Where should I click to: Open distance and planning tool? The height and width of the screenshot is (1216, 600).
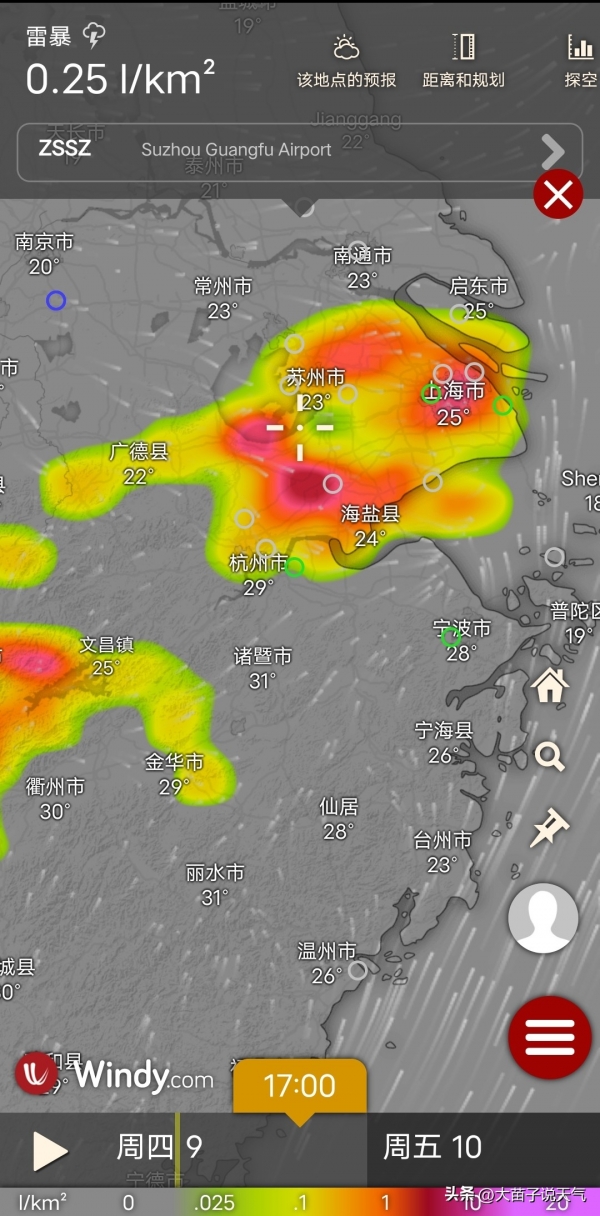(x=463, y=62)
